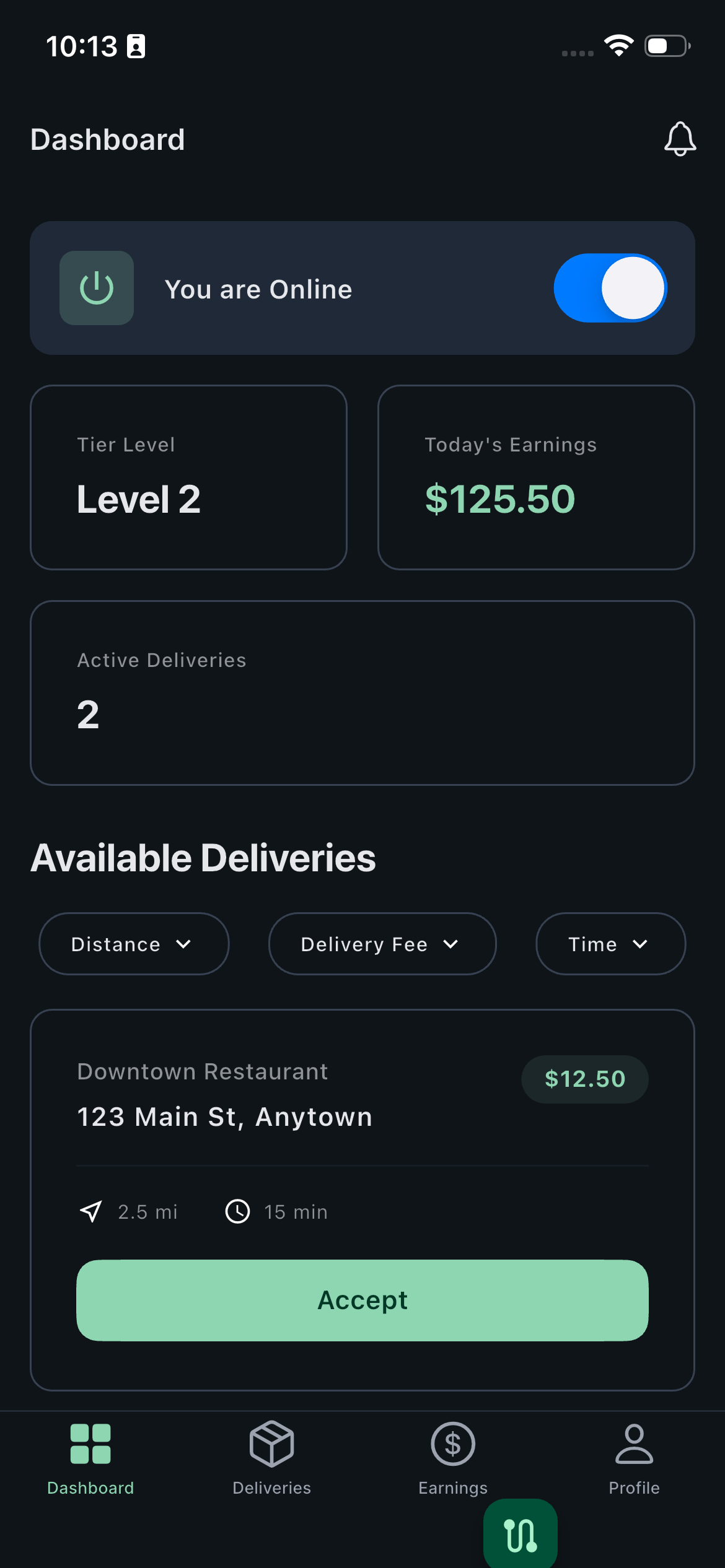The height and width of the screenshot is (1568, 725).
Task: Open the Distance filter dropdown
Action: click(133, 944)
